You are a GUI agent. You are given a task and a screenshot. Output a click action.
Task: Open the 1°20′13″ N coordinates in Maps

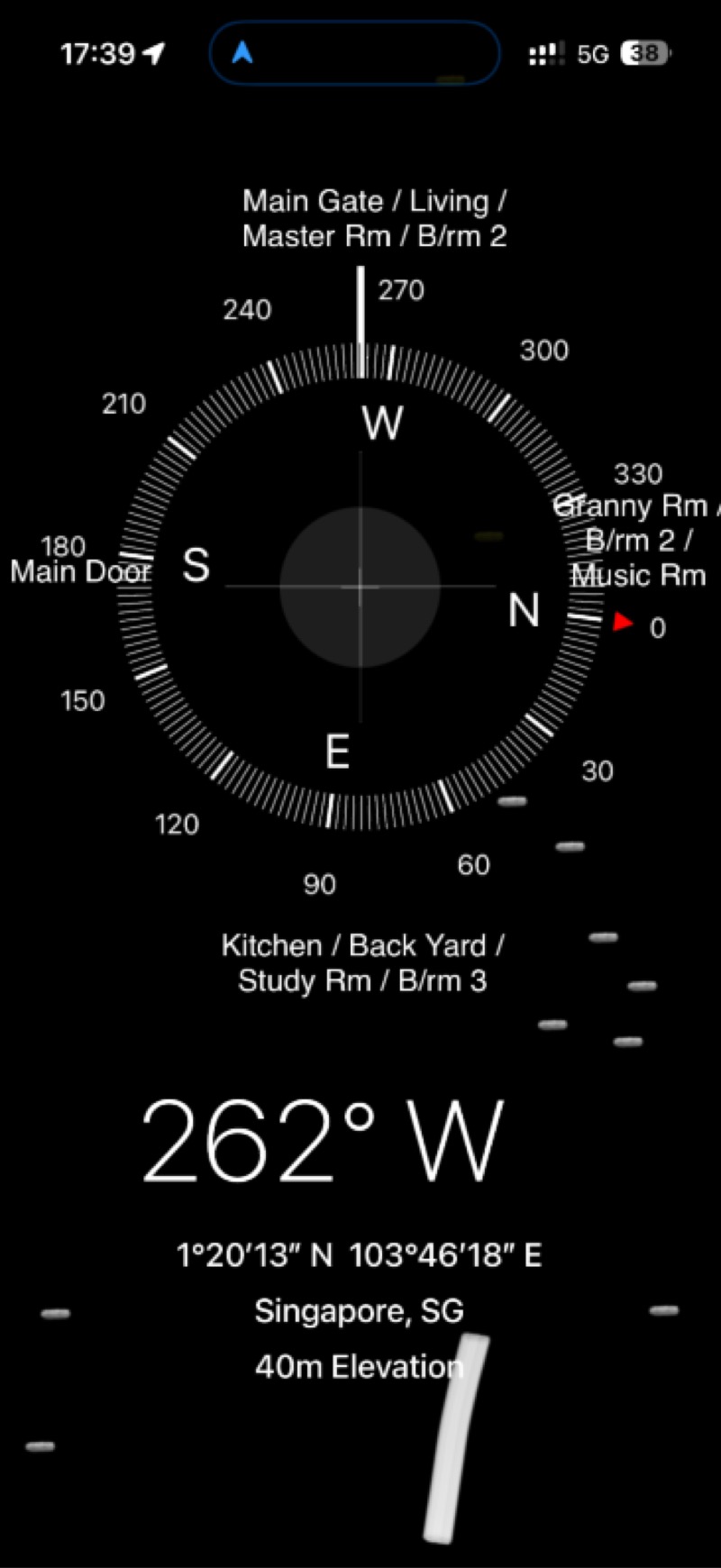359,1254
